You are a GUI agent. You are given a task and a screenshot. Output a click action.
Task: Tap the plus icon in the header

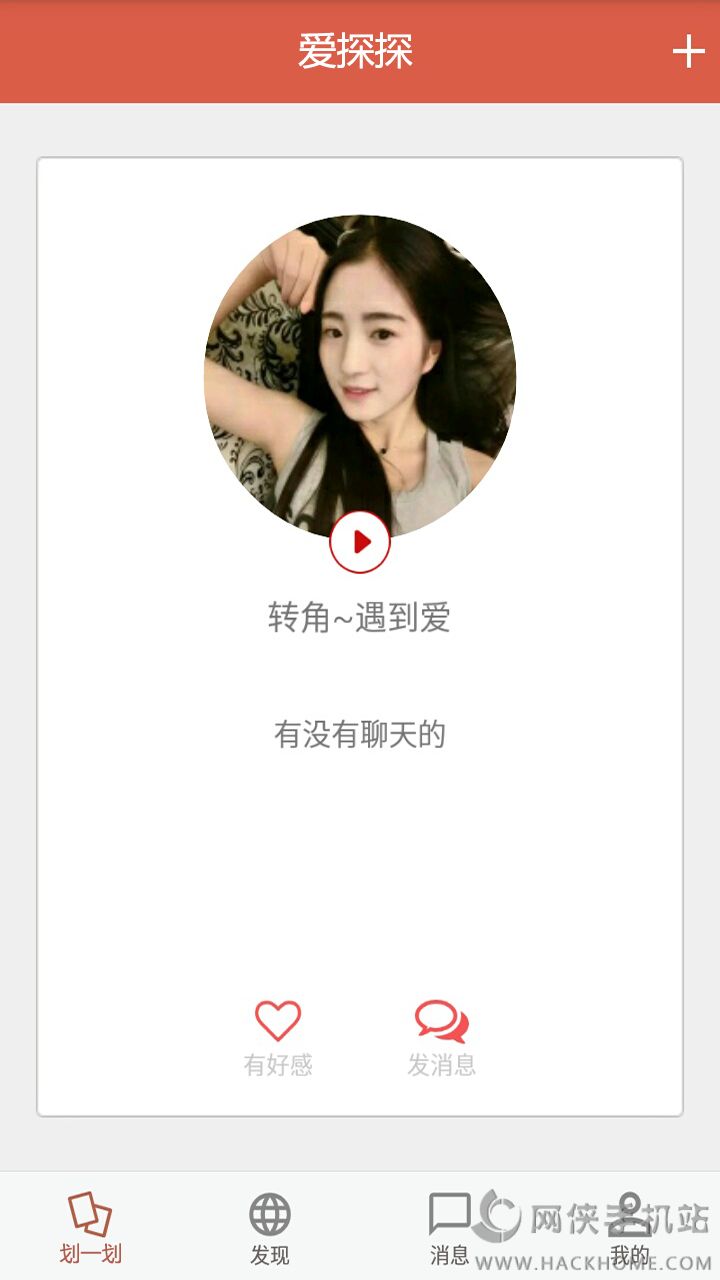(688, 51)
